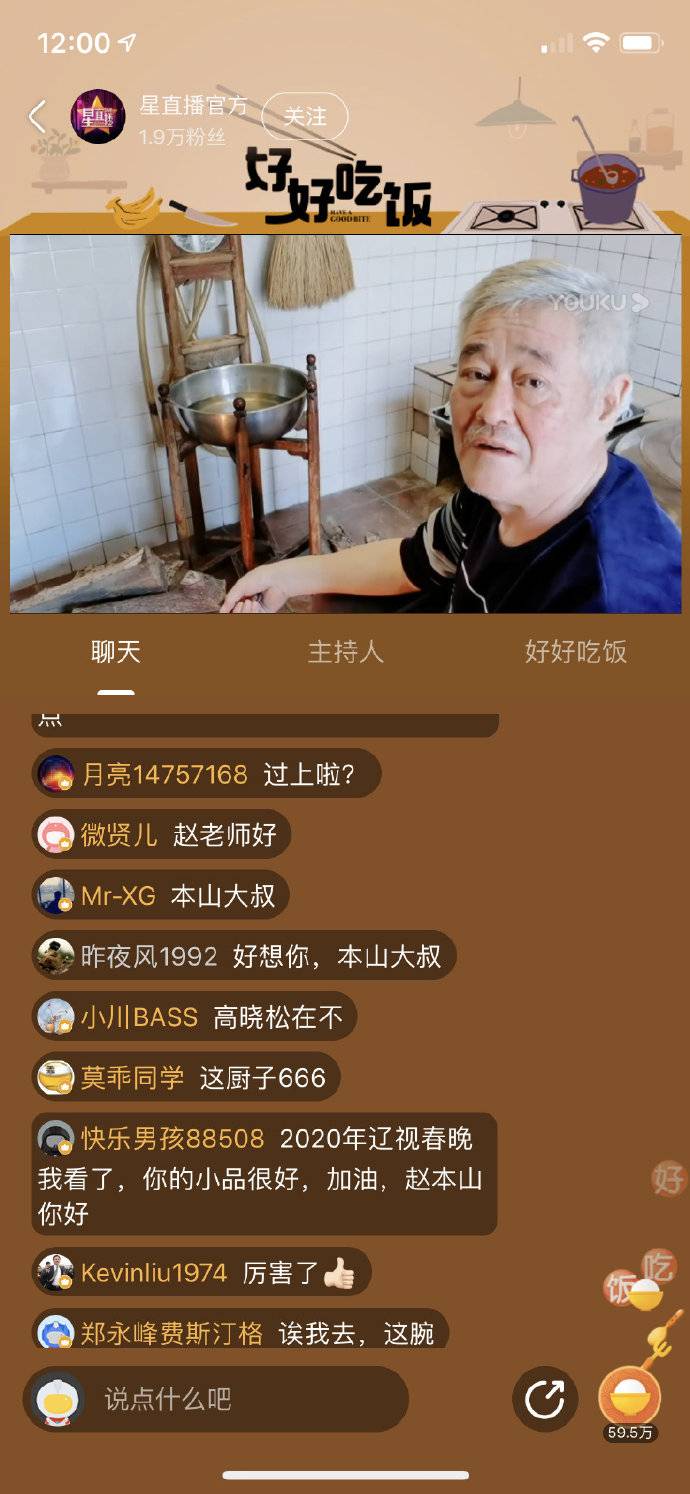Open 星直播官方 channel avatar
The height and width of the screenshot is (1494, 690).
pyautogui.click(x=97, y=117)
